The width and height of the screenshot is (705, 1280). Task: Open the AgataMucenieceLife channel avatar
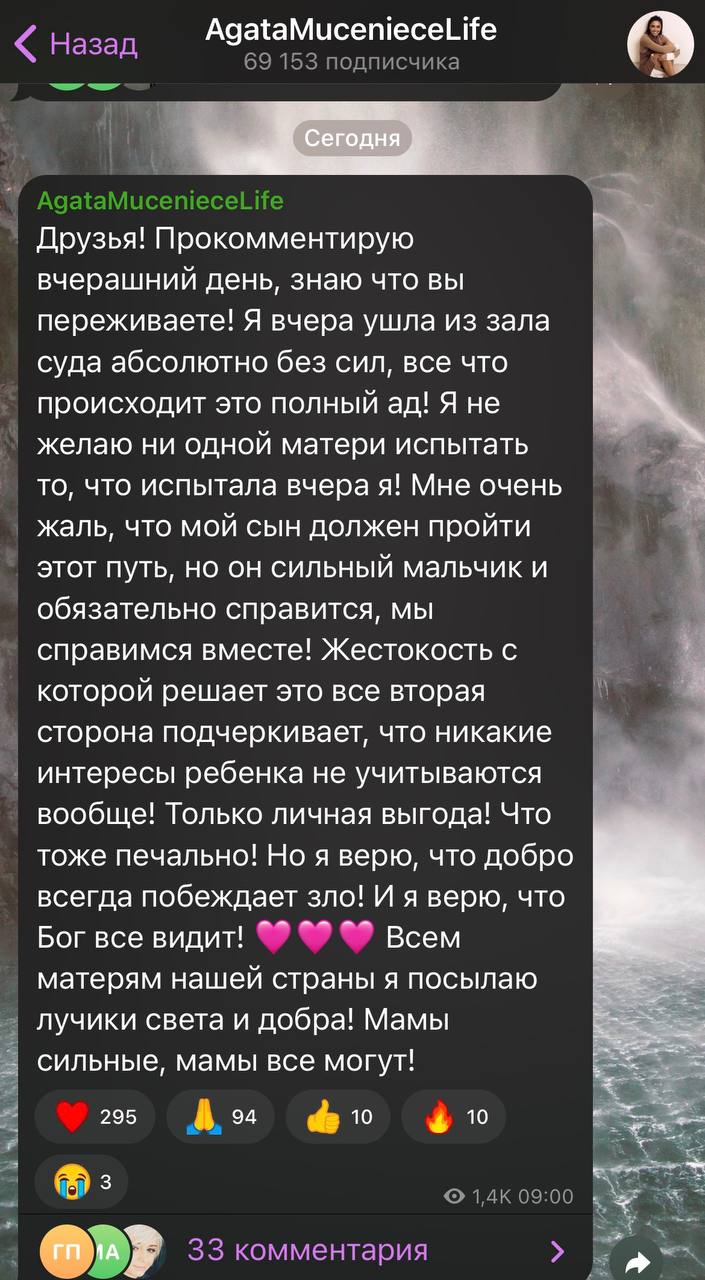pyautogui.click(x=660, y=44)
